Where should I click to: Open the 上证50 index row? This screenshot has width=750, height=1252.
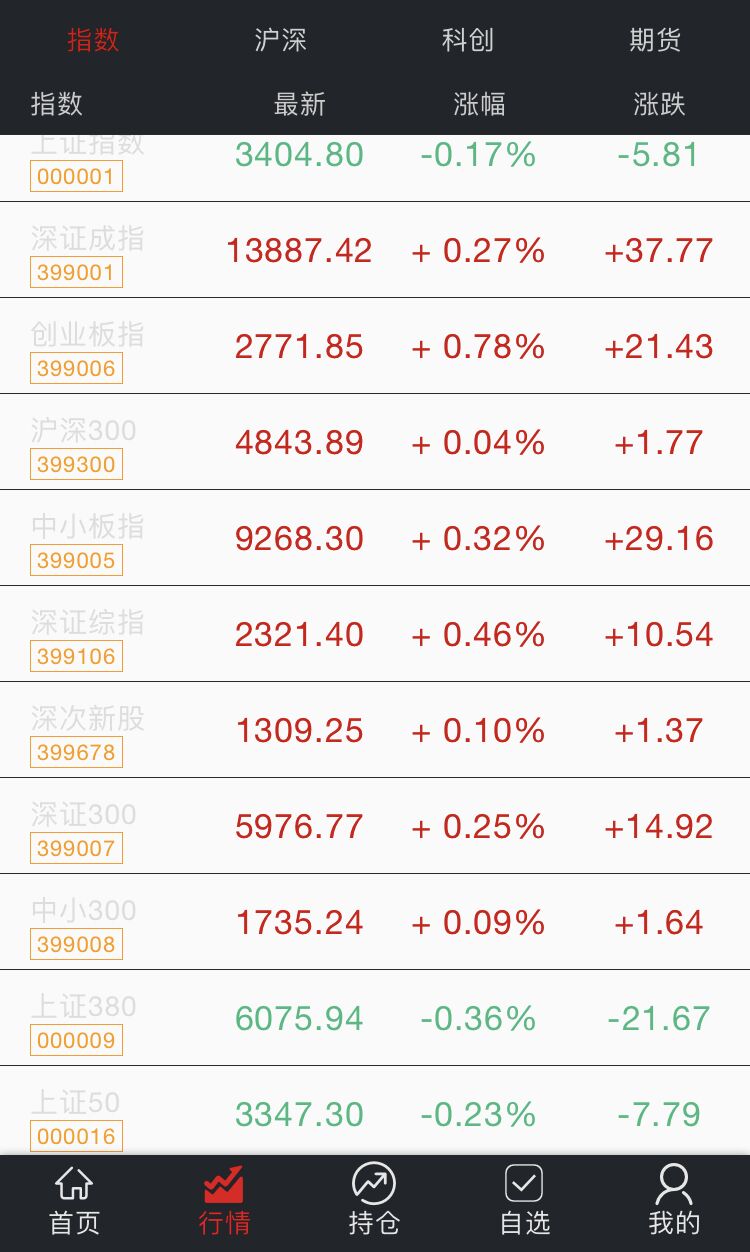[x=375, y=1111]
